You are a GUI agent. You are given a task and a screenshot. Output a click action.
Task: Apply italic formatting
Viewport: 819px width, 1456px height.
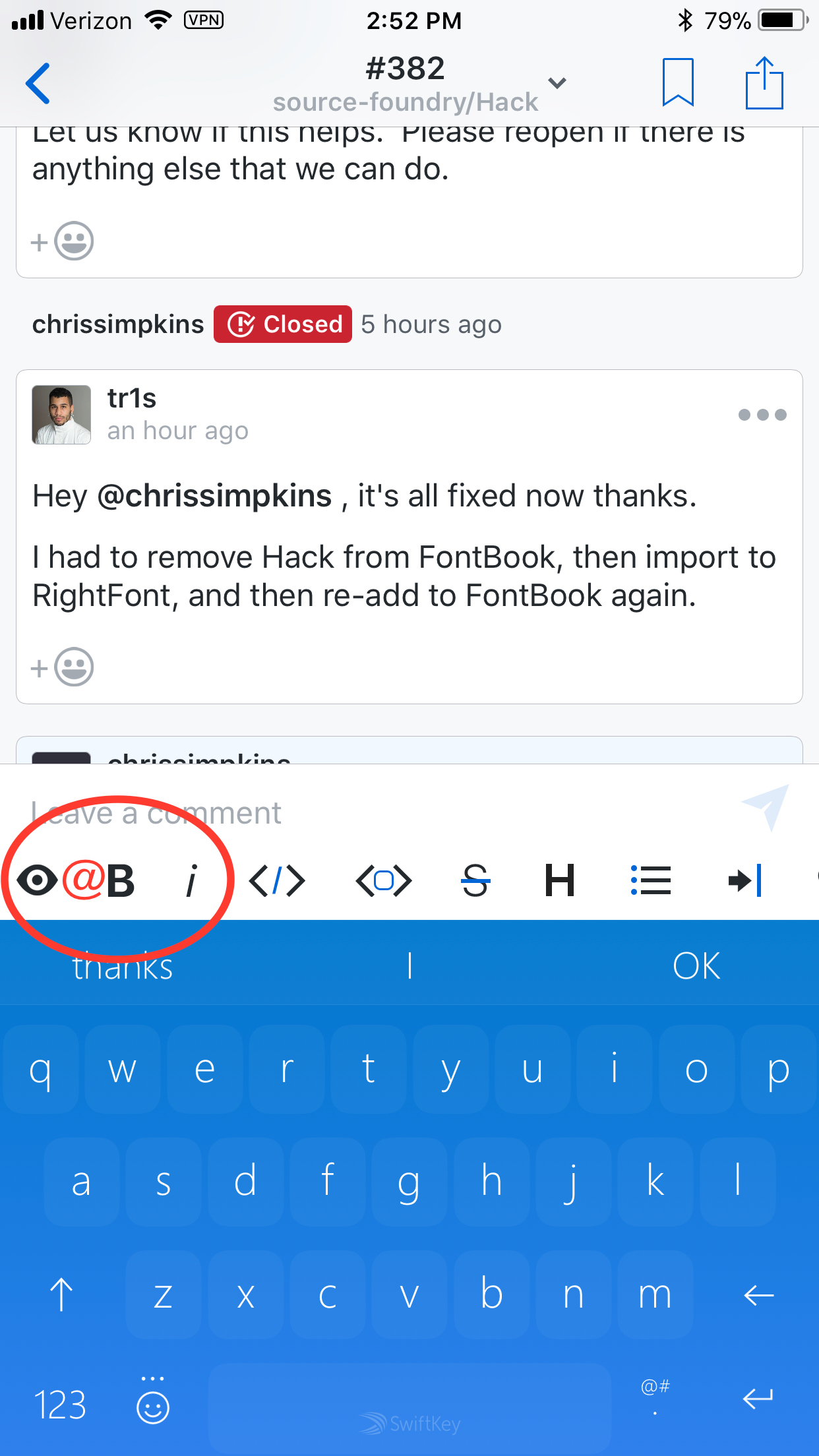191,880
